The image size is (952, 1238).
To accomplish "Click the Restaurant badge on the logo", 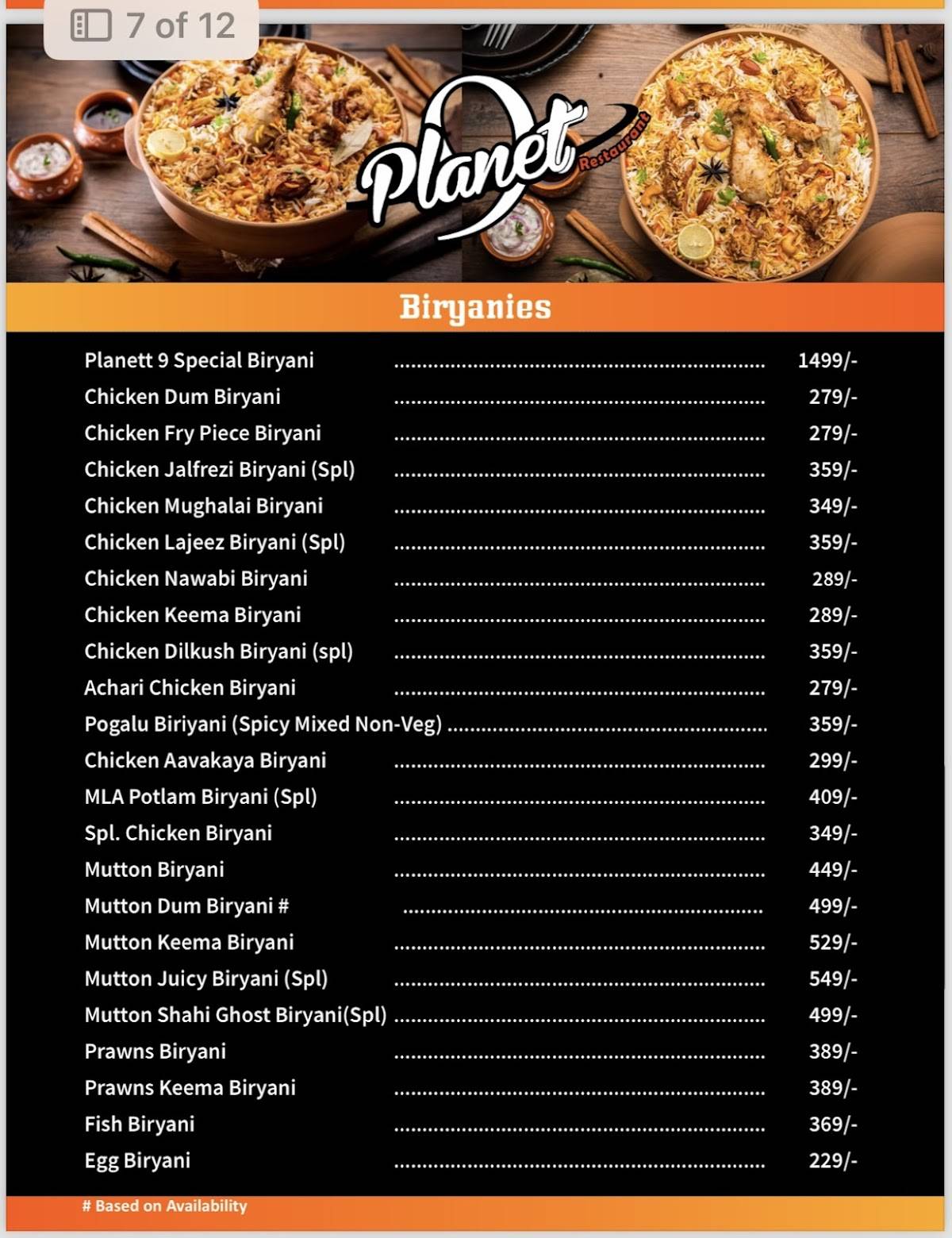I will tap(615, 139).
